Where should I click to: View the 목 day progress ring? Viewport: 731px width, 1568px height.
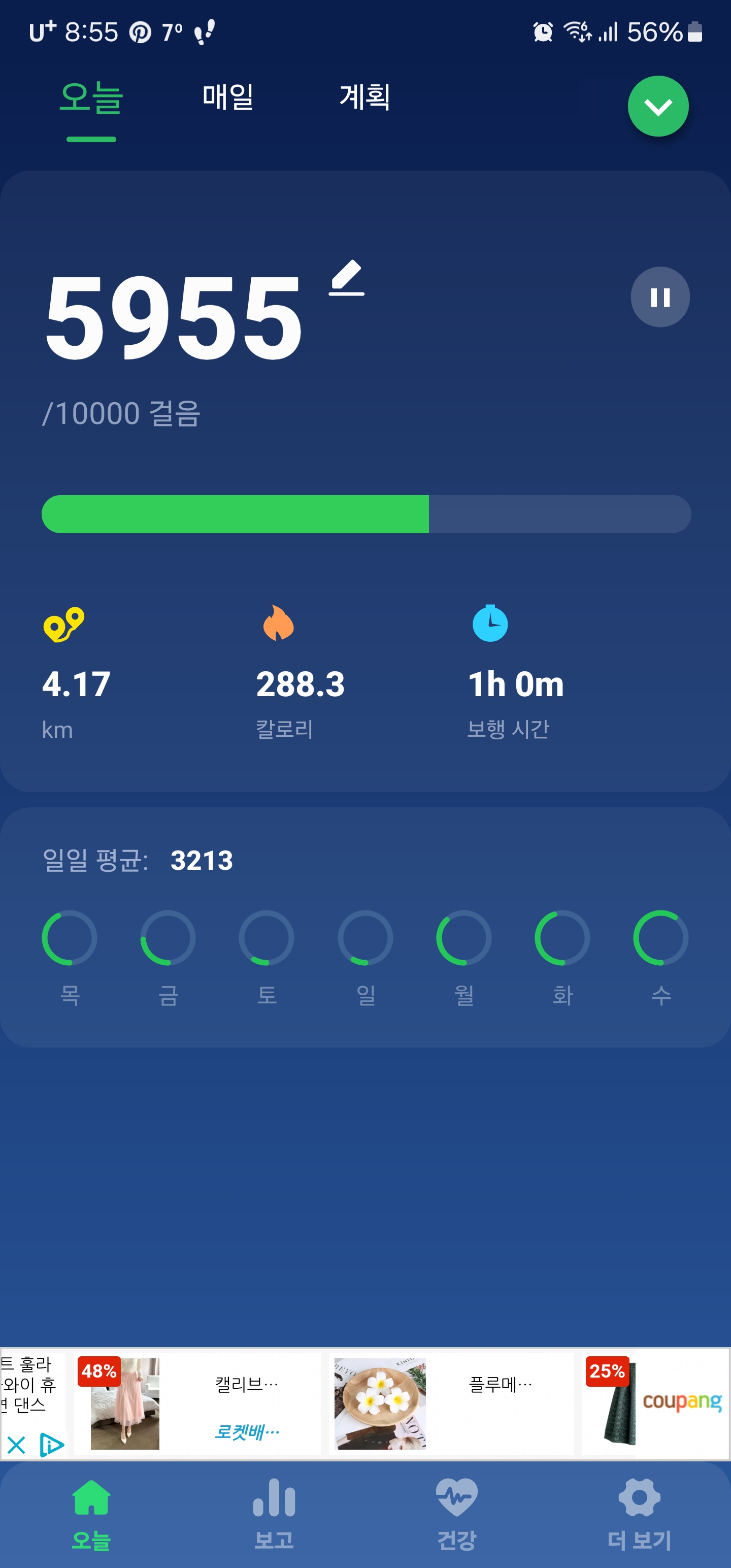pyautogui.click(x=70, y=937)
